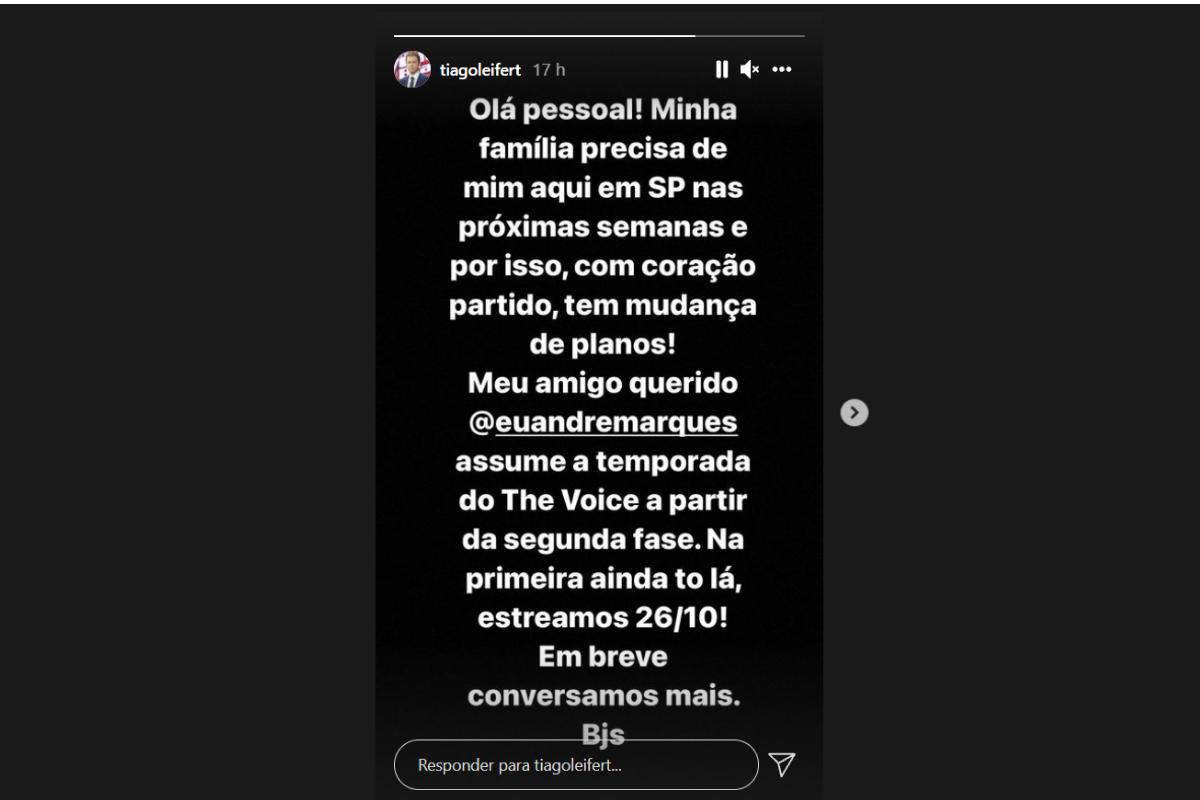The image size is (1200, 800).
Task: Unmute the story audio
Action: 750,69
